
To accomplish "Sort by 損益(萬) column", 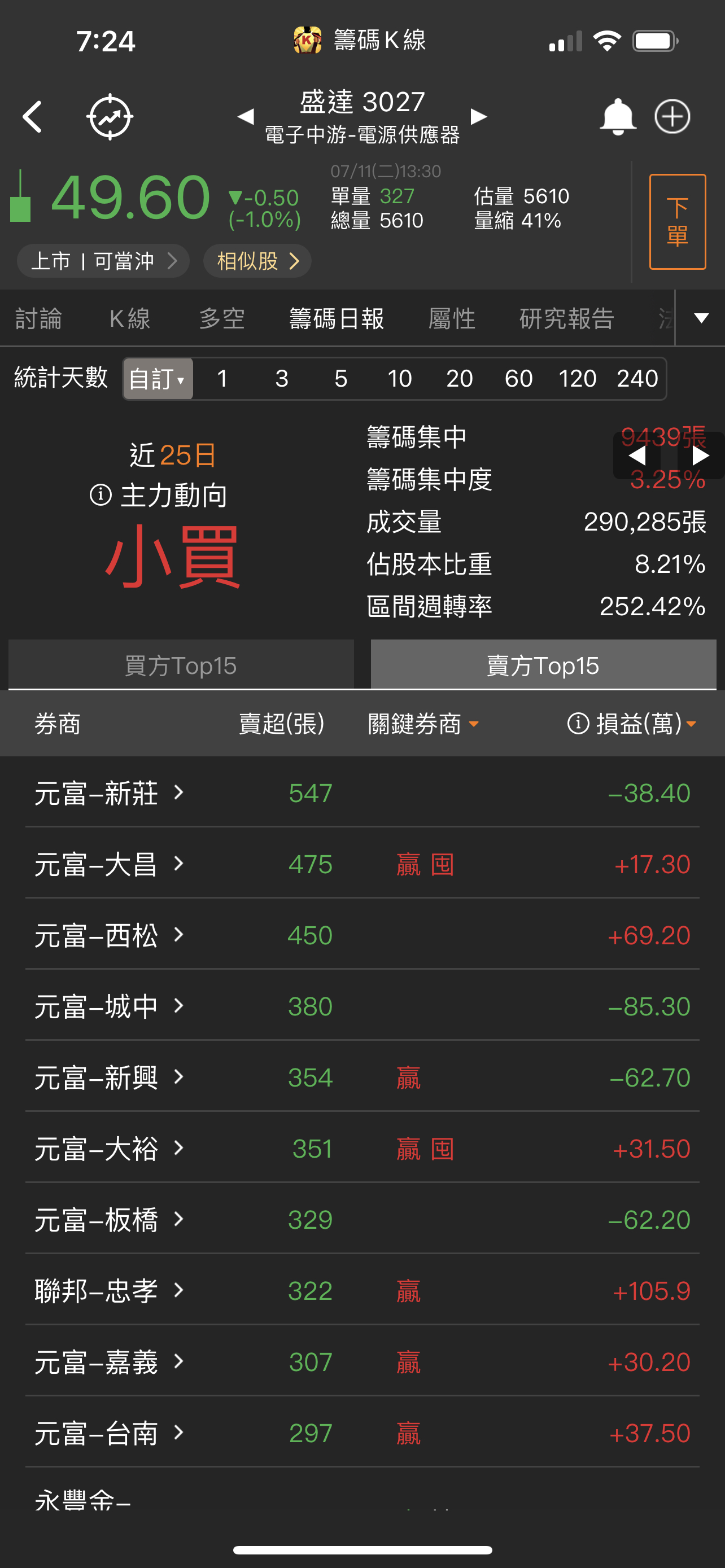I will pos(632,724).
